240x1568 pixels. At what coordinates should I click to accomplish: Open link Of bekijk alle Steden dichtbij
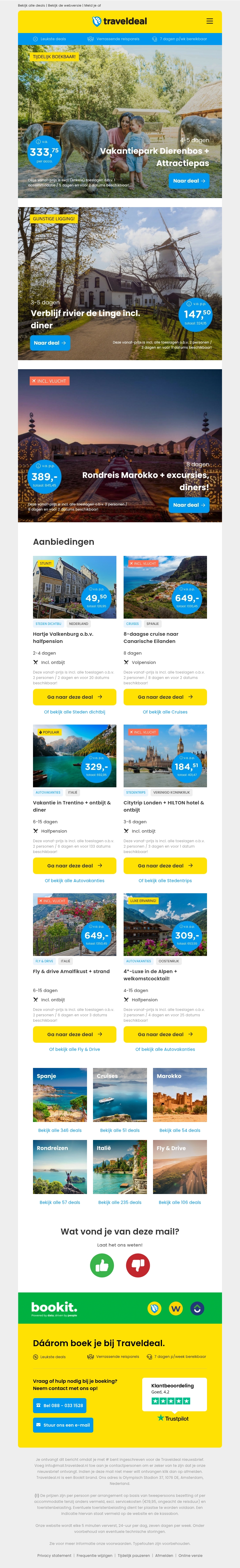pyautogui.click(x=74, y=712)
